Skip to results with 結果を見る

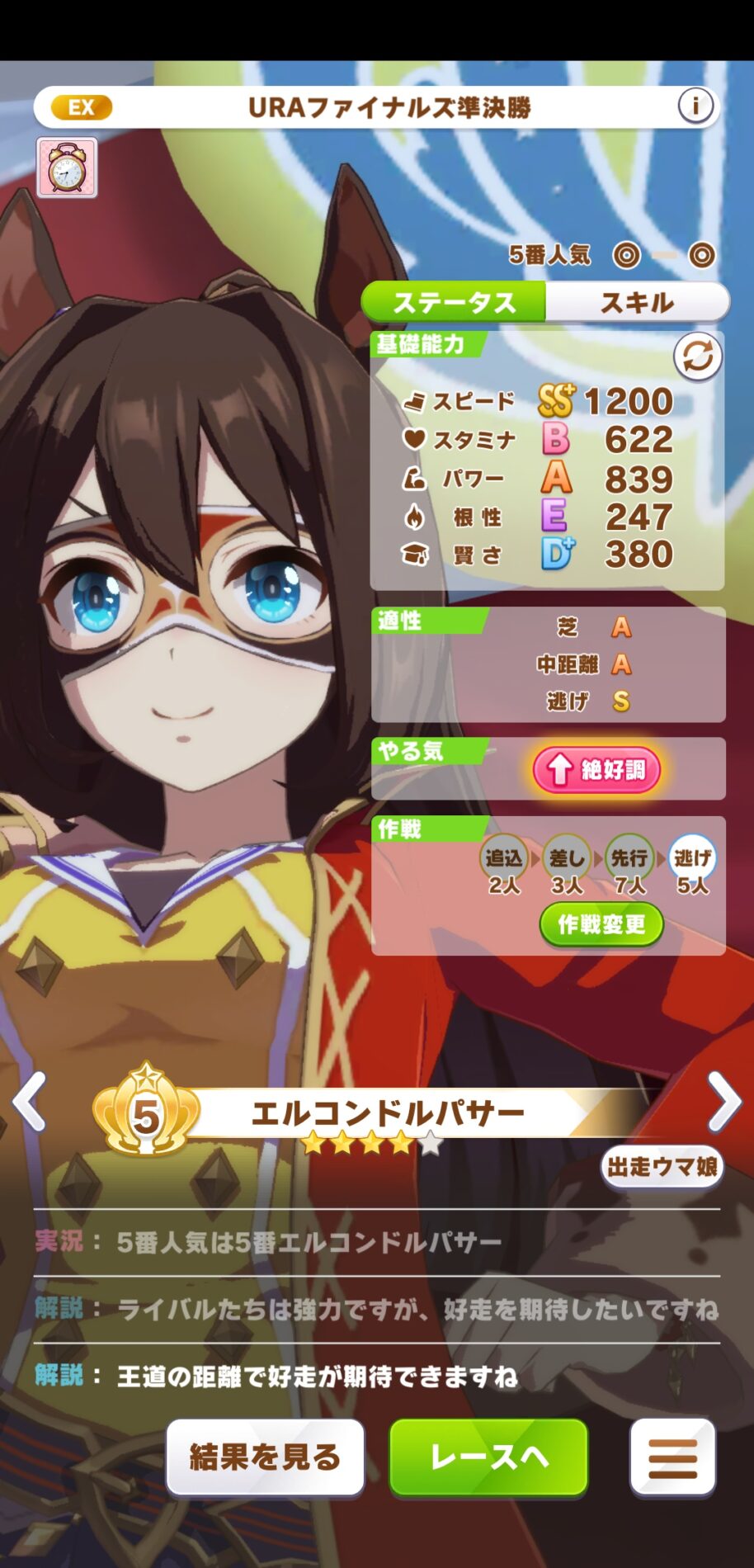265,1457
